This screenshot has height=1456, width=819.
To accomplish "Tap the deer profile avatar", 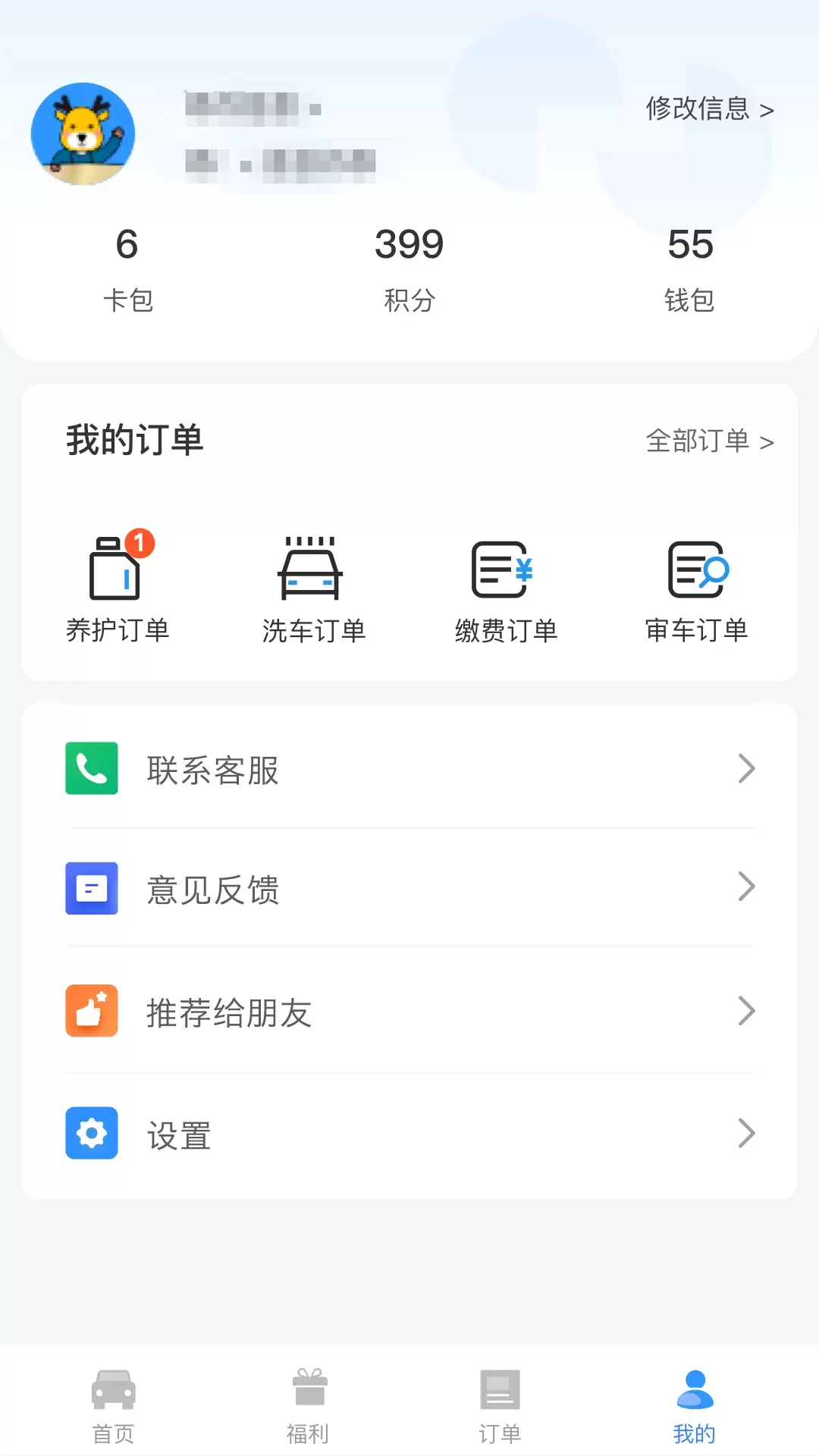I will pyautogui.click(x=83, y=134).
